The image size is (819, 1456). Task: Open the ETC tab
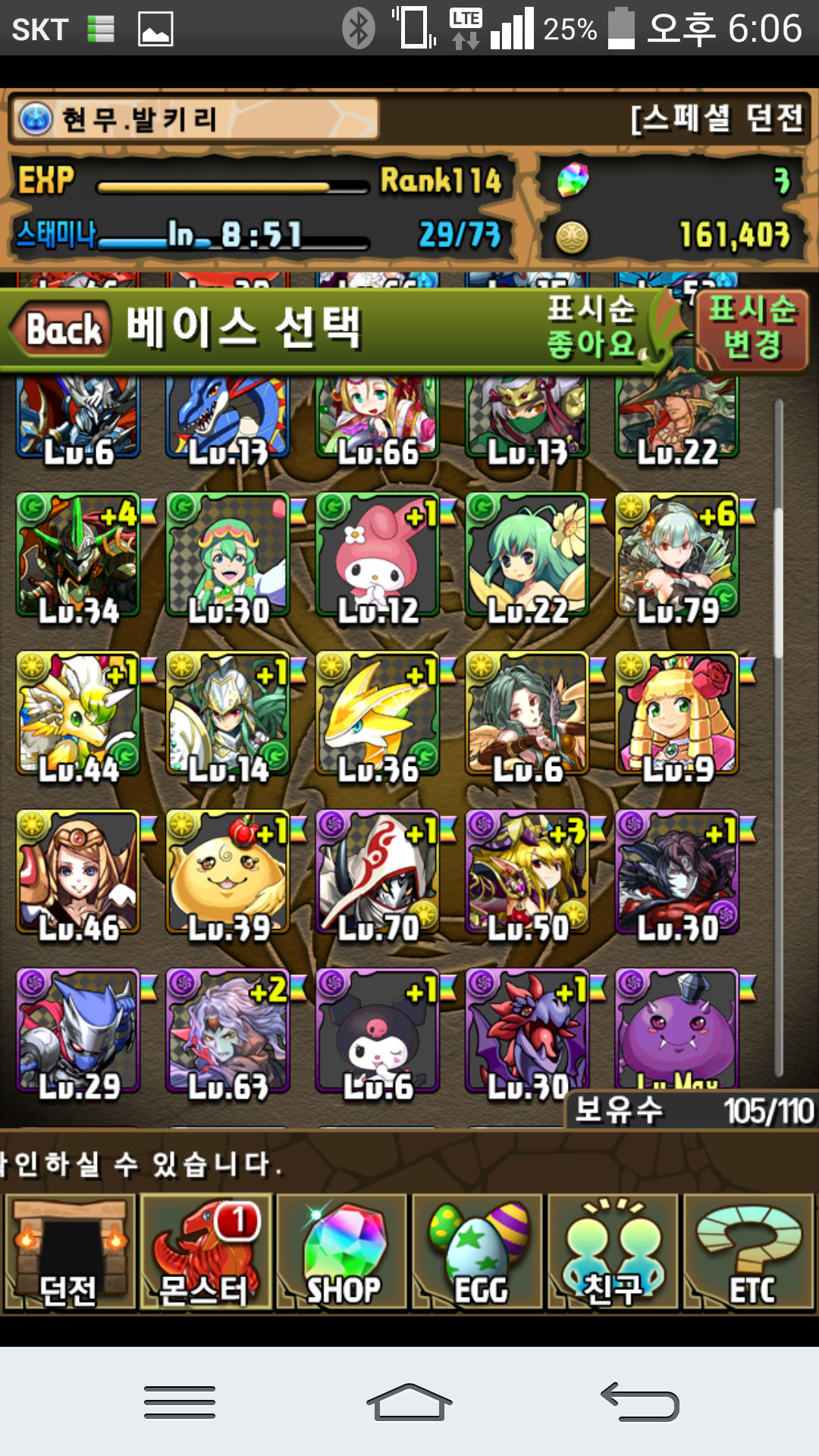[x=748, y=1252]
